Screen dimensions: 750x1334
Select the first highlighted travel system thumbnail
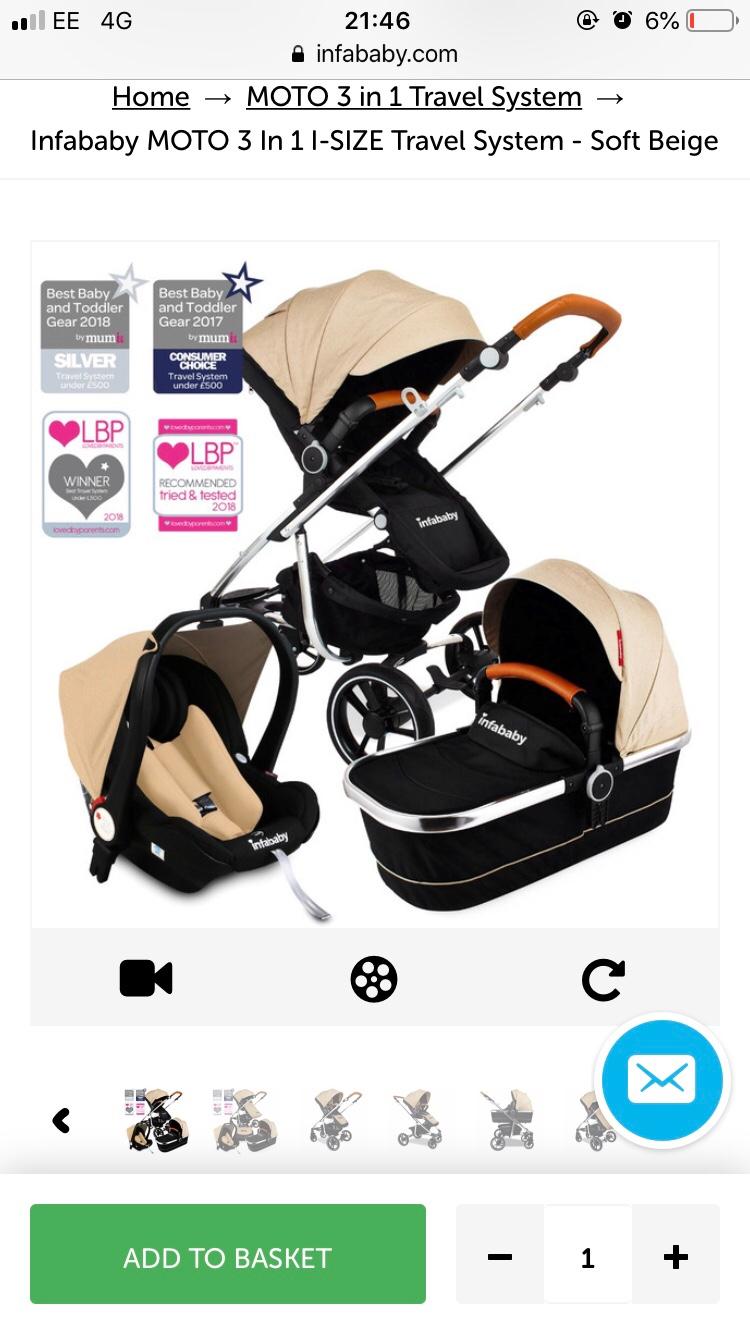coord(157,1120)
